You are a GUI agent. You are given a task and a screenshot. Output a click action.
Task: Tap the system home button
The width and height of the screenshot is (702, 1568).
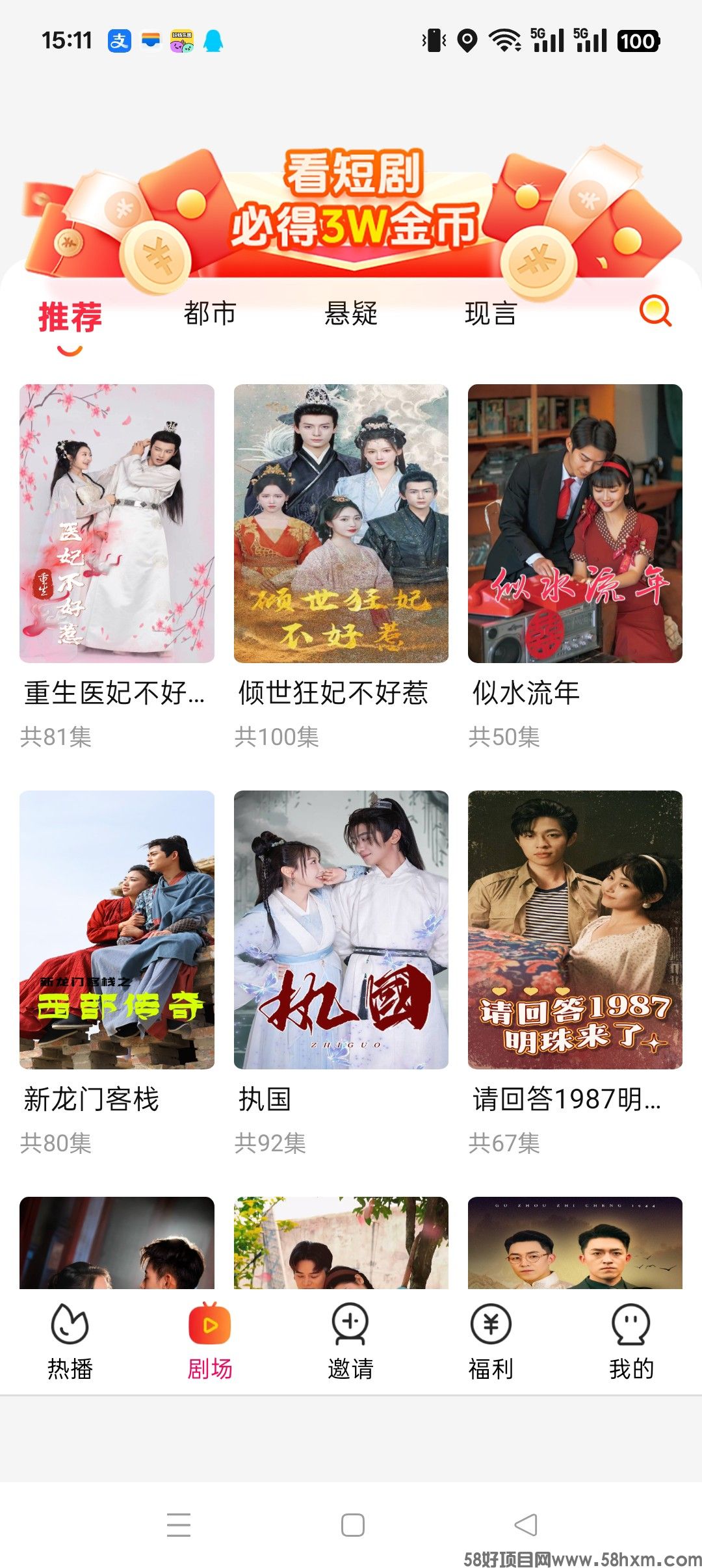coord(352,1524)
